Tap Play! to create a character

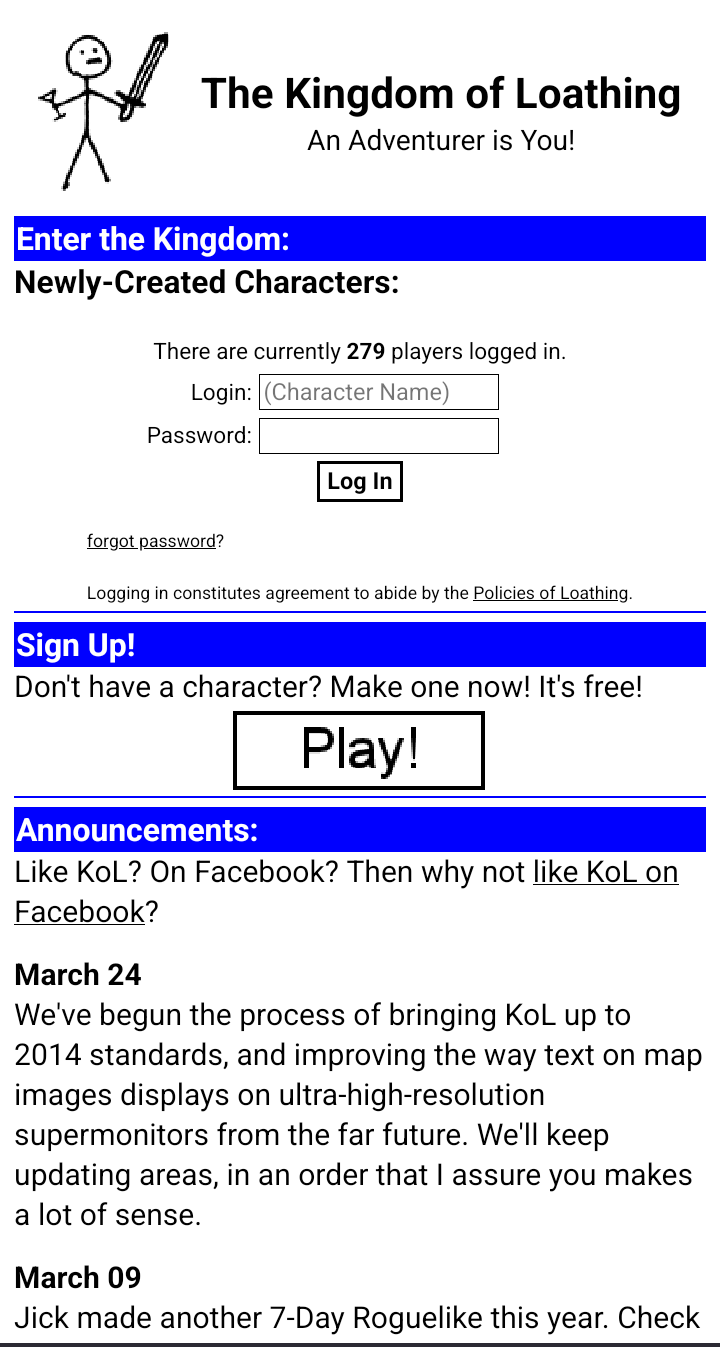(x=359, y=750)
